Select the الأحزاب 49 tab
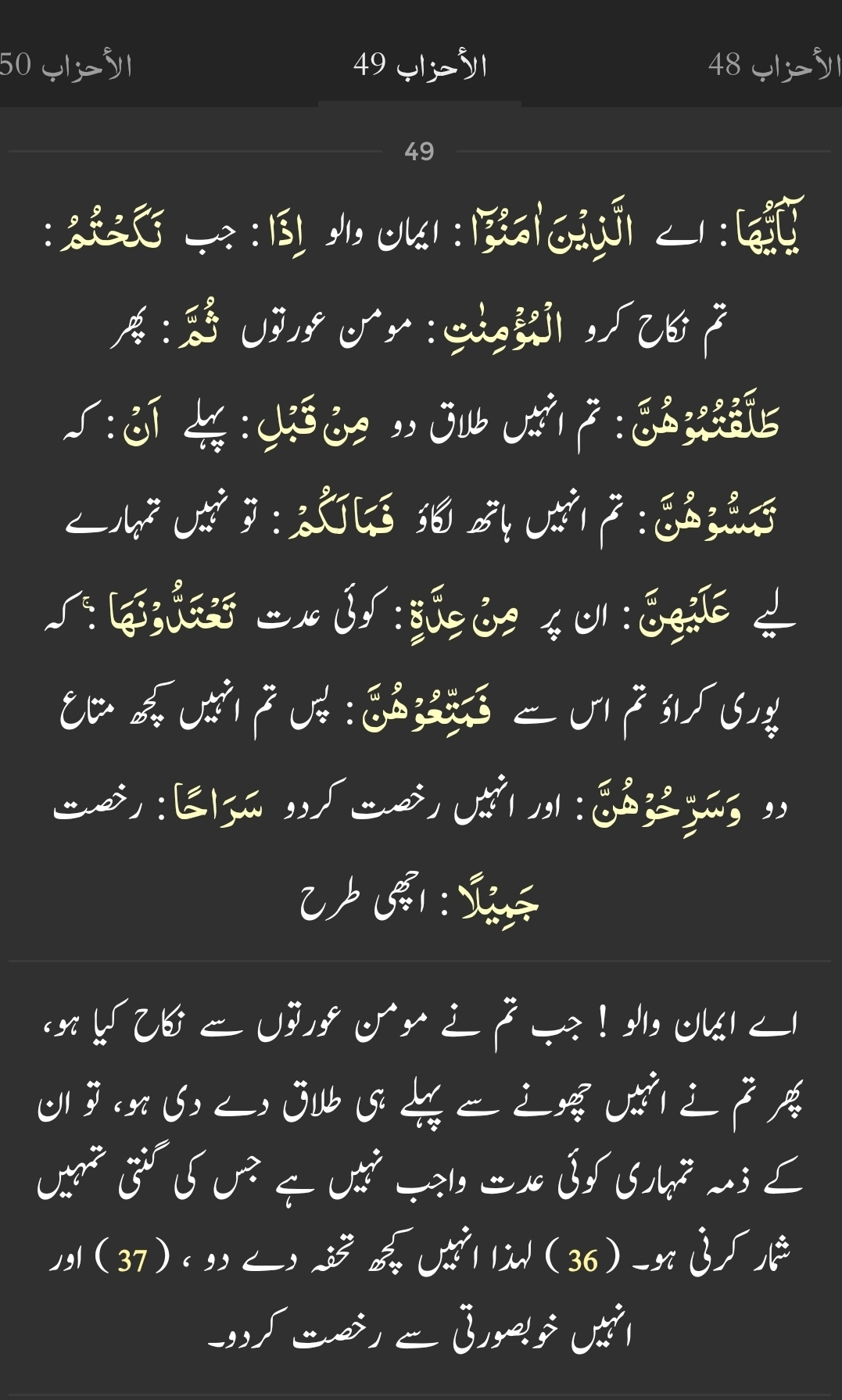Image resolution: width=842 pixels, height=1400 pixels. [x=420, y=66]
